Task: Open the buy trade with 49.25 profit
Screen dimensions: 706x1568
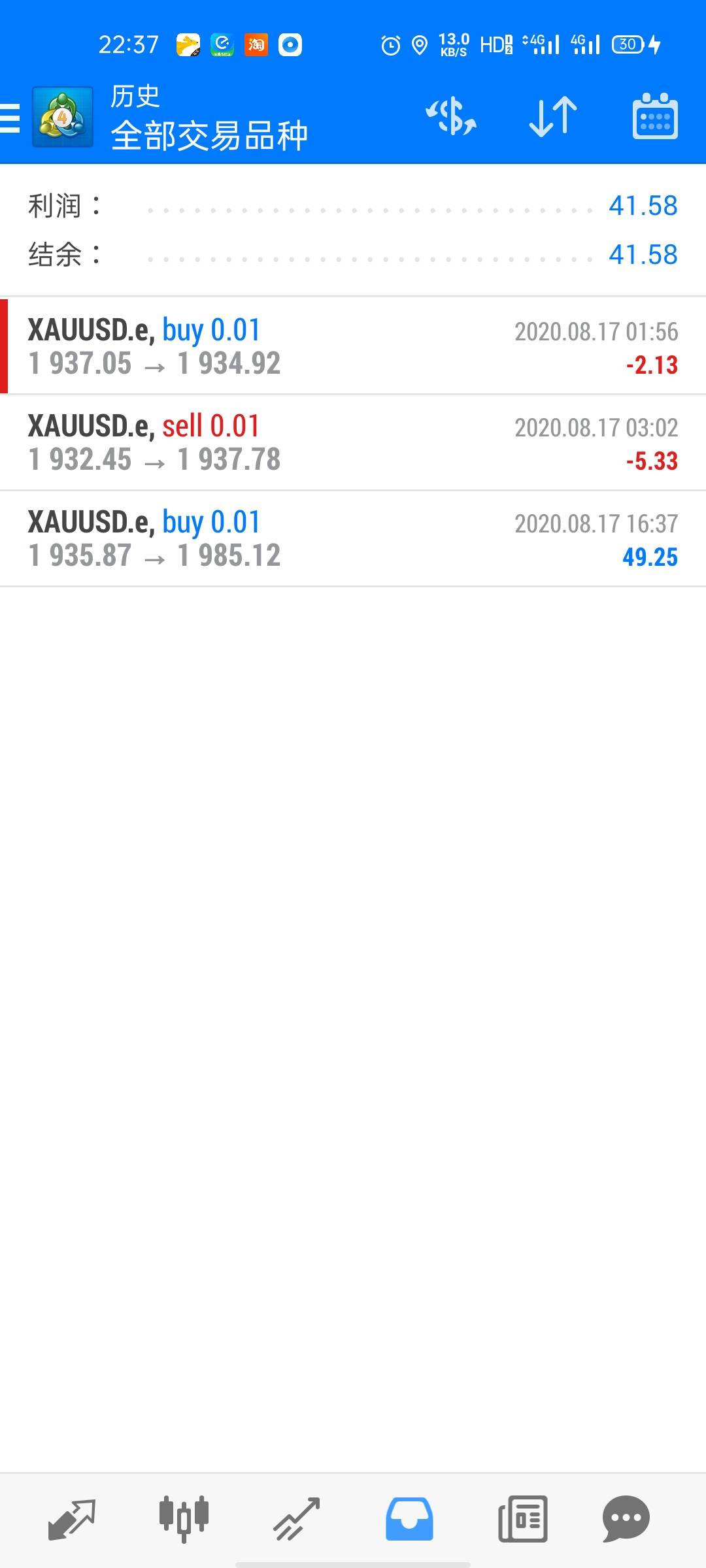Action: point(353,538)
